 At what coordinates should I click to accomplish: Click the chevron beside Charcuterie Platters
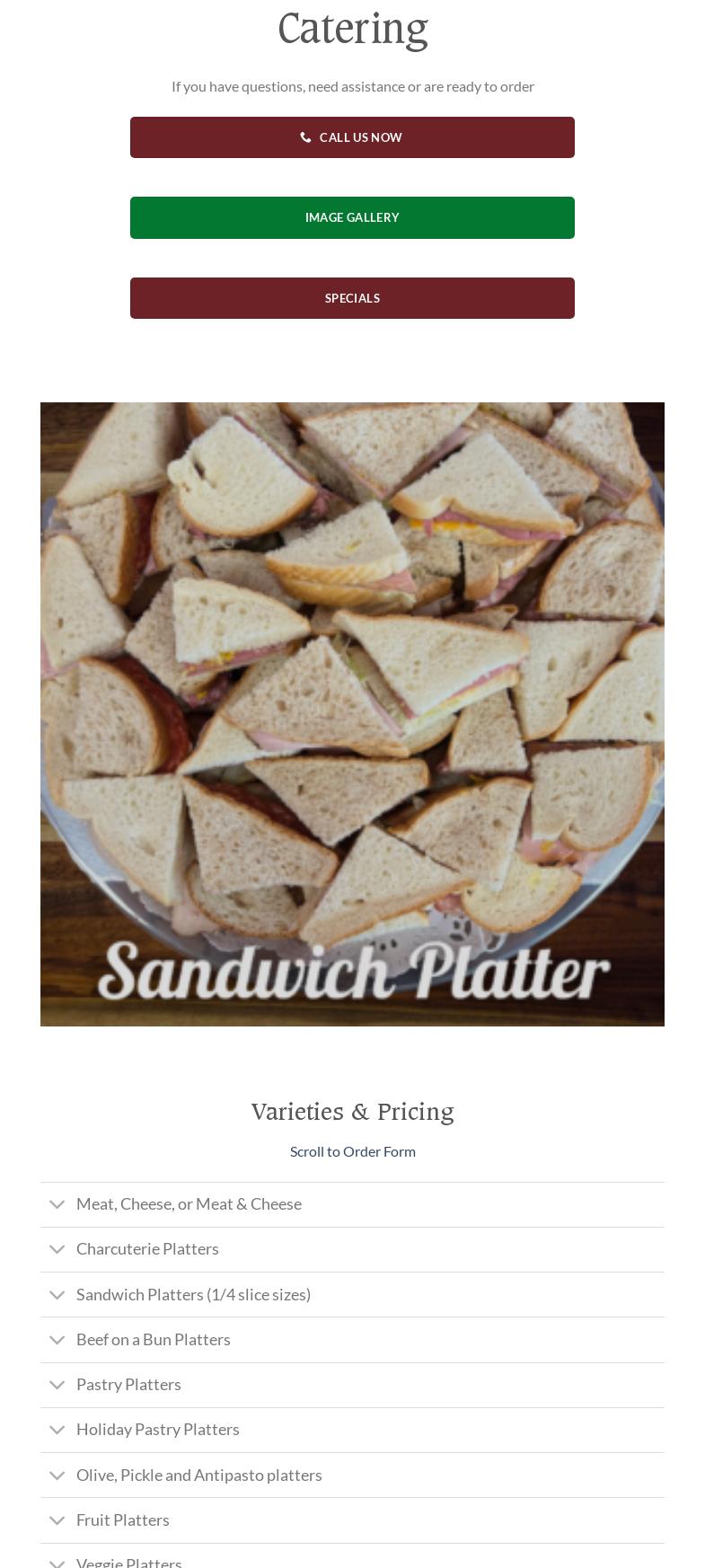57,1249
